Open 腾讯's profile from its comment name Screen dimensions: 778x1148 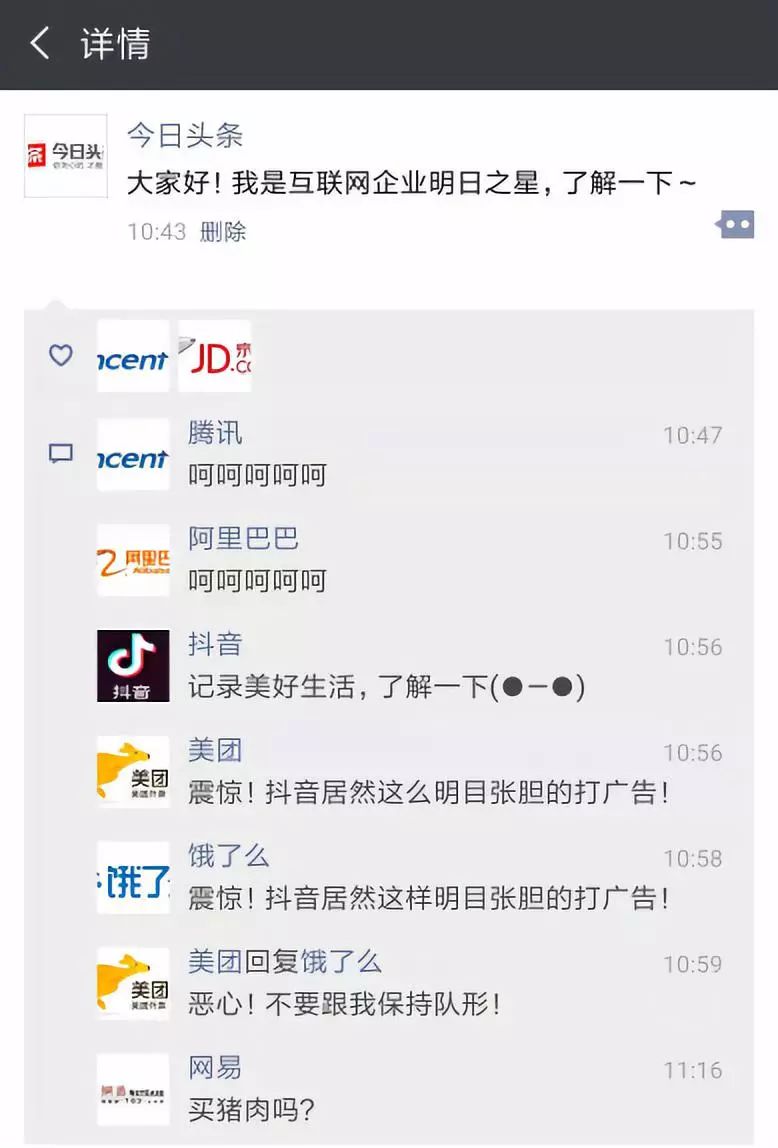pyautogui.click(x=215, y=433)
